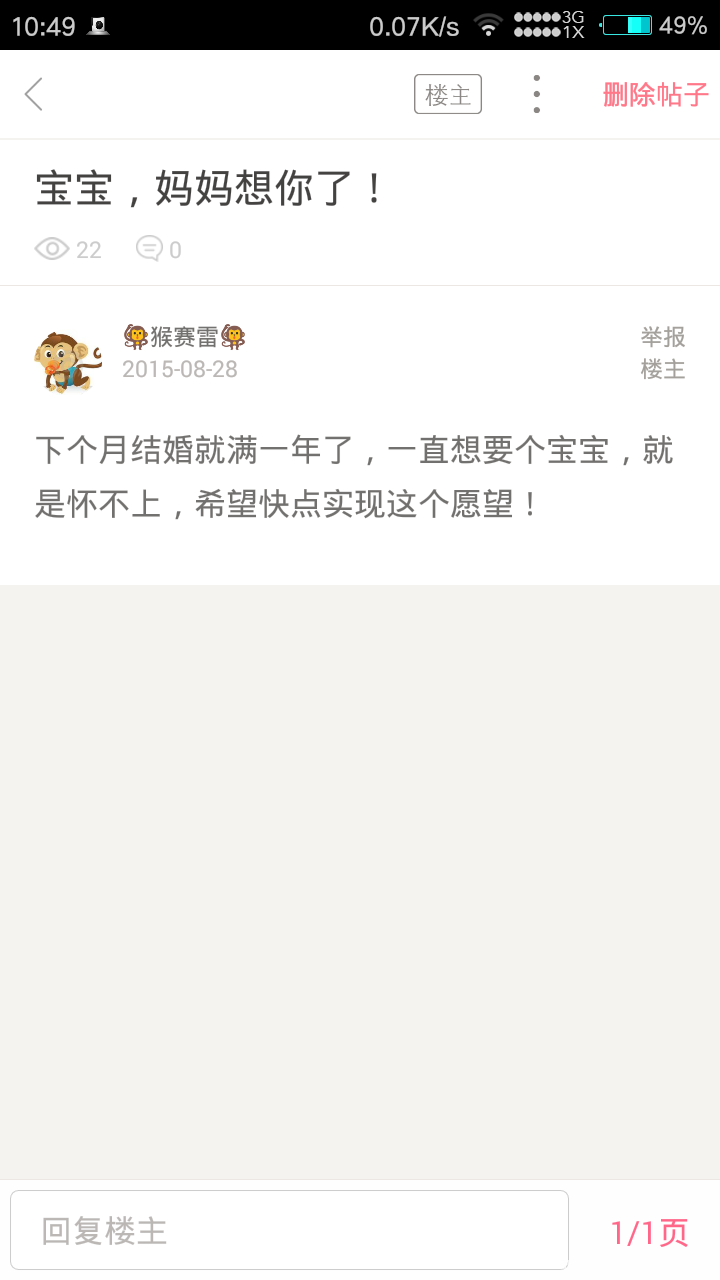Tap the 回复楼主 reply input field
This screenshot has height=1280, width=720.
[290, 1229]
